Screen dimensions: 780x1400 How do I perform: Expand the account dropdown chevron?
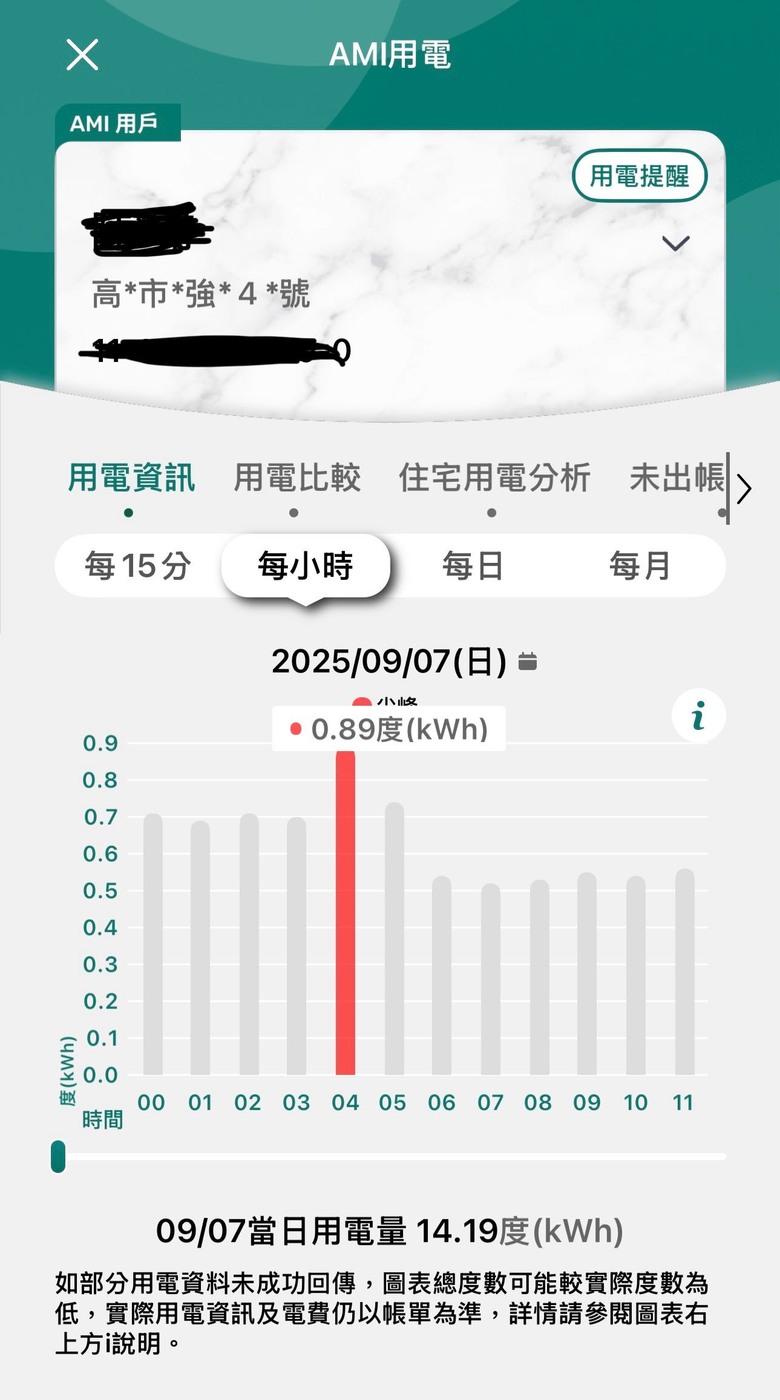point(676,243)
